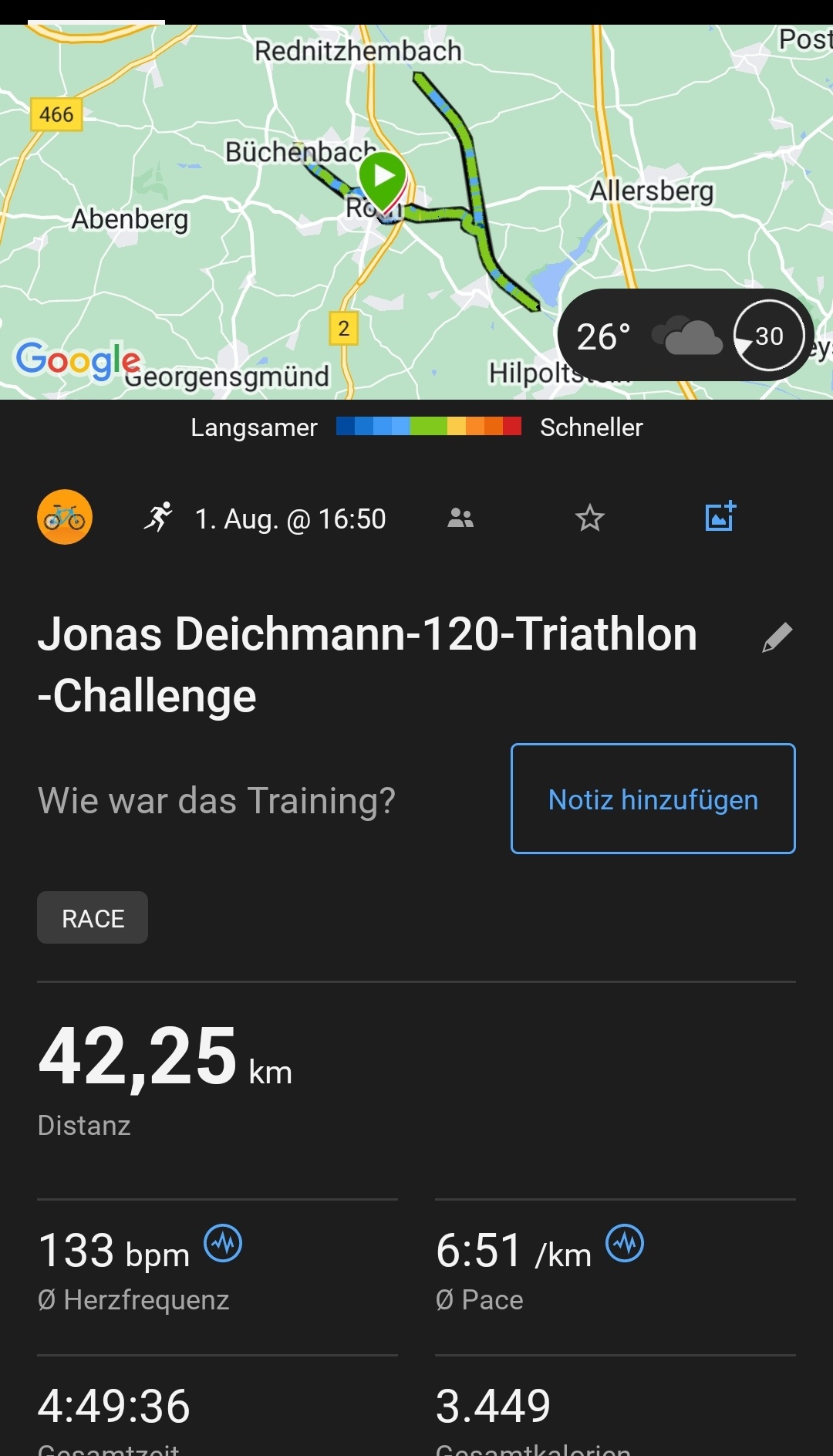This screenshot has width=833, height=1456.
Task: Tap 'Notiz hinzufügen' button
Action: click(x=653, y=799)
